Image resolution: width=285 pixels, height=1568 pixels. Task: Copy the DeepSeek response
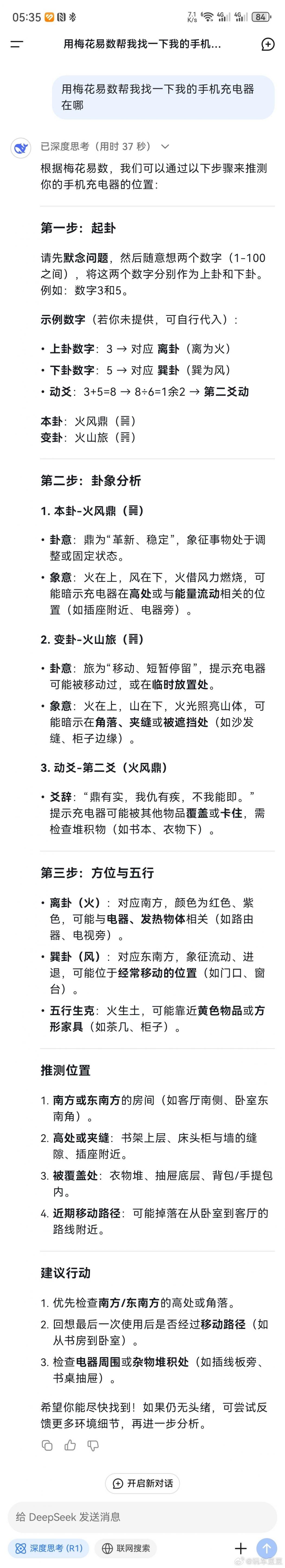tap(47, 1445)
